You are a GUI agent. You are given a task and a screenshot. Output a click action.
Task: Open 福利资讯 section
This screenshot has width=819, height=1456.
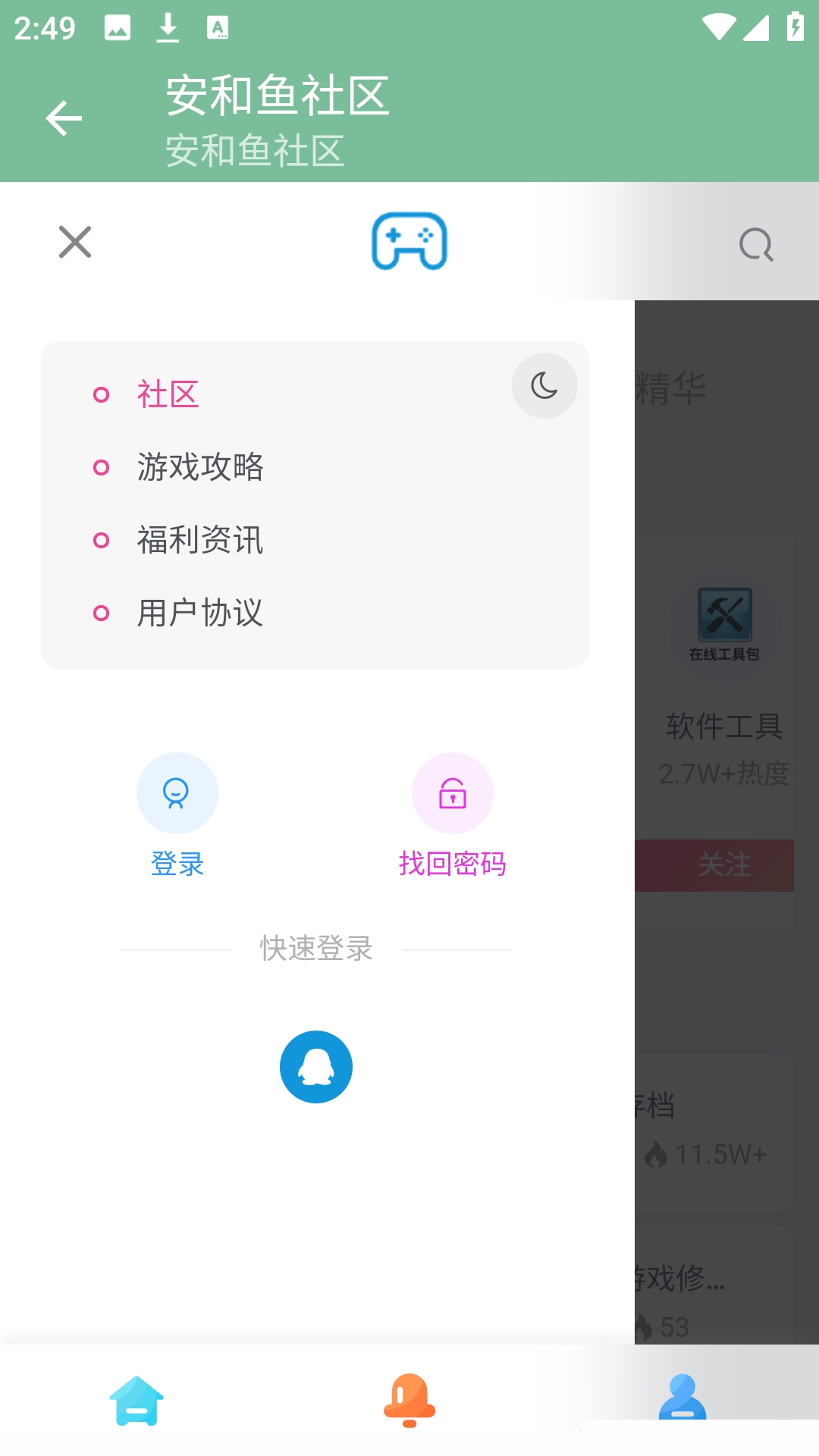(200, 540)
